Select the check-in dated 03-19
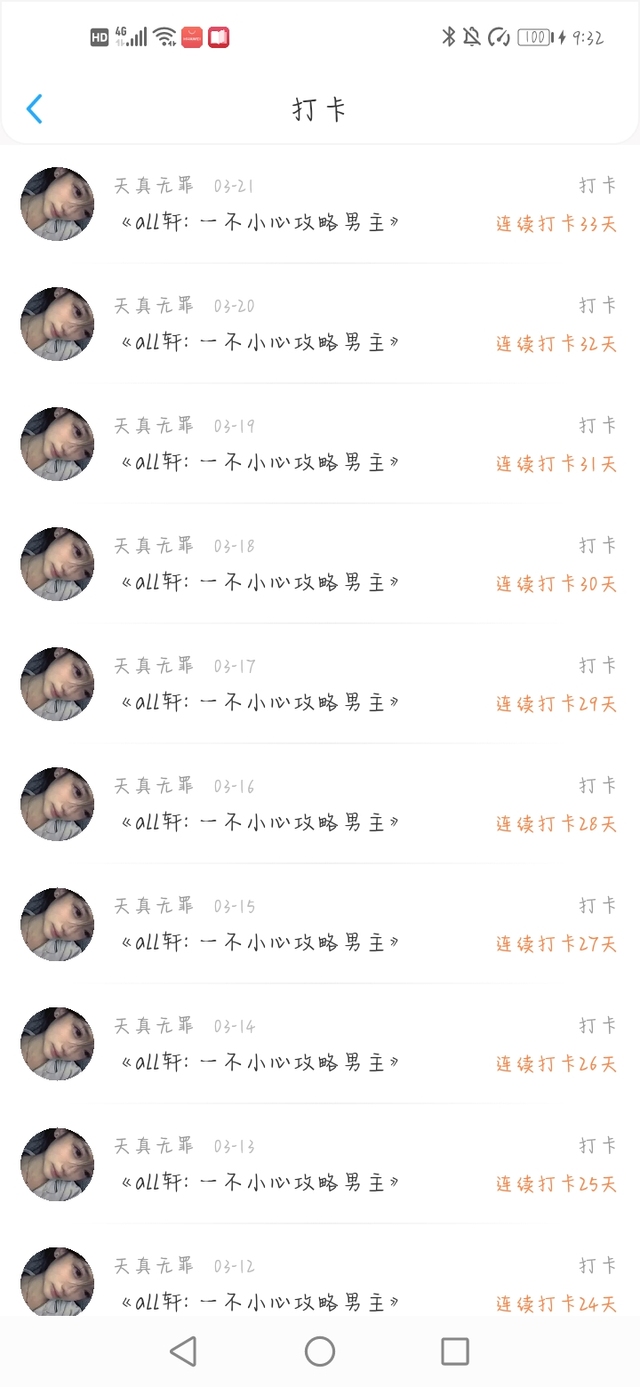This screenshot has width=640, height=1387. point(320,444)
